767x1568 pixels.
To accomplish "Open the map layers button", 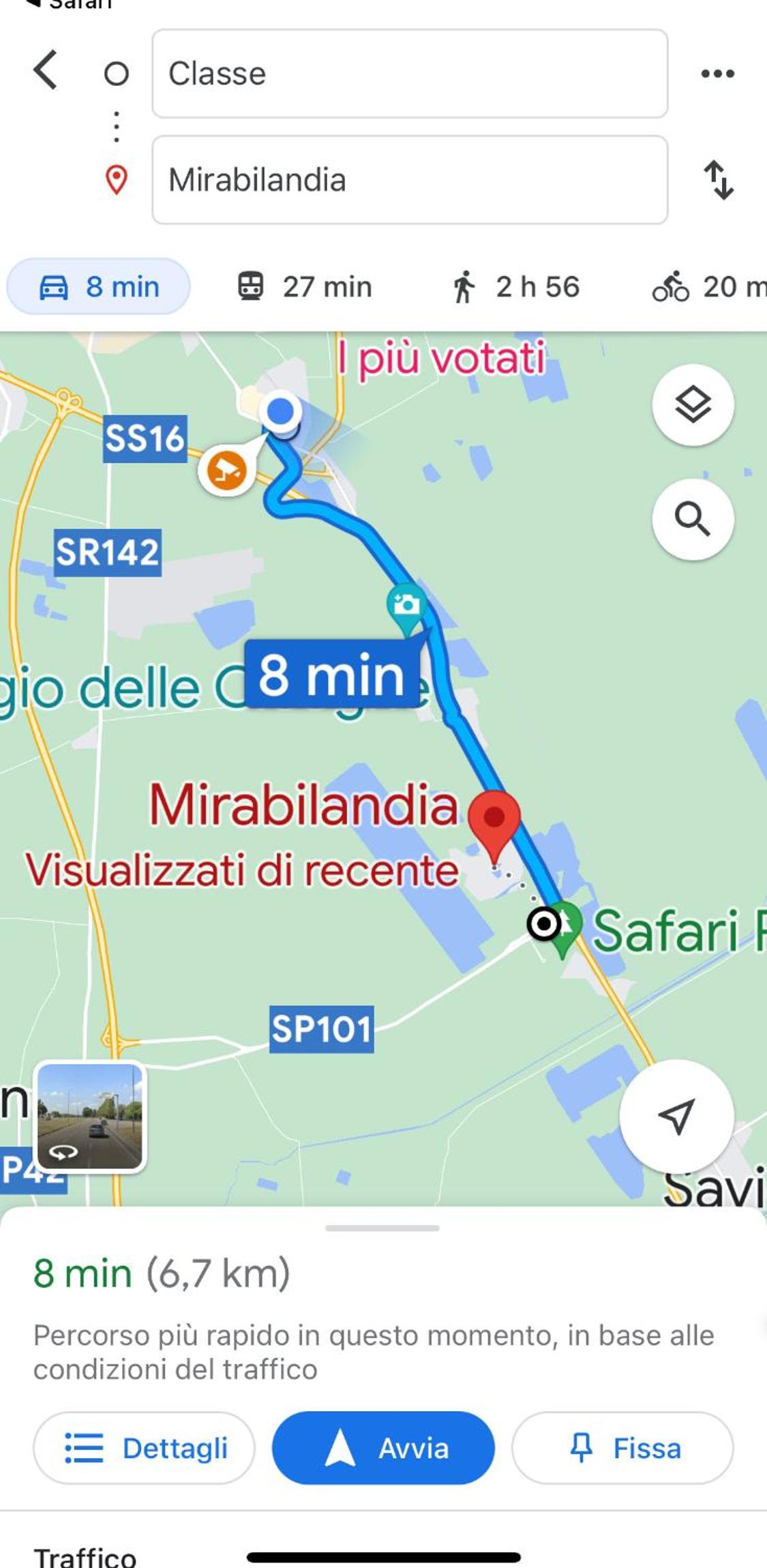I will tap(693, 405).
